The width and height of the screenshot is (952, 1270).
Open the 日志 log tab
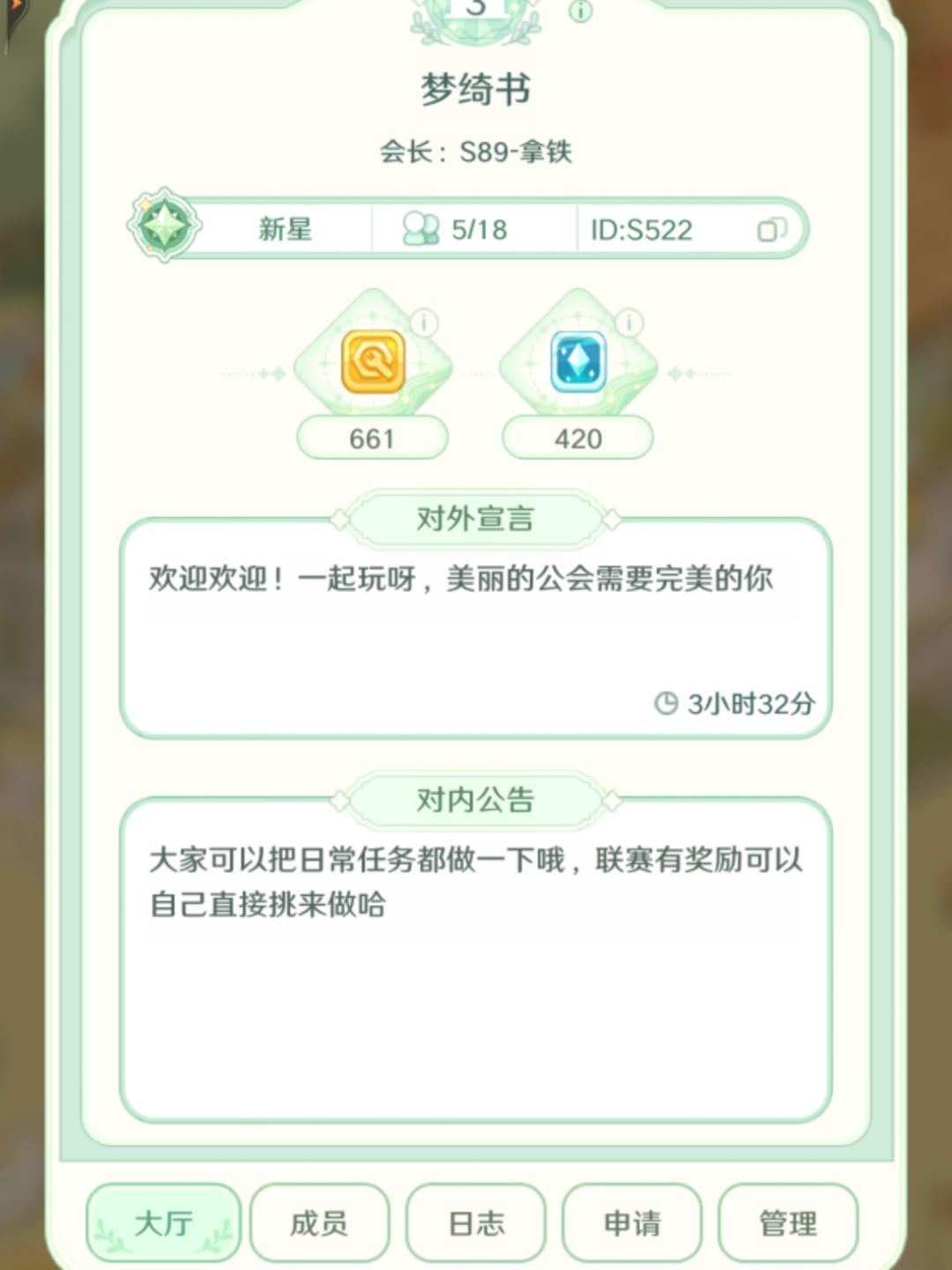point(476,1222)
